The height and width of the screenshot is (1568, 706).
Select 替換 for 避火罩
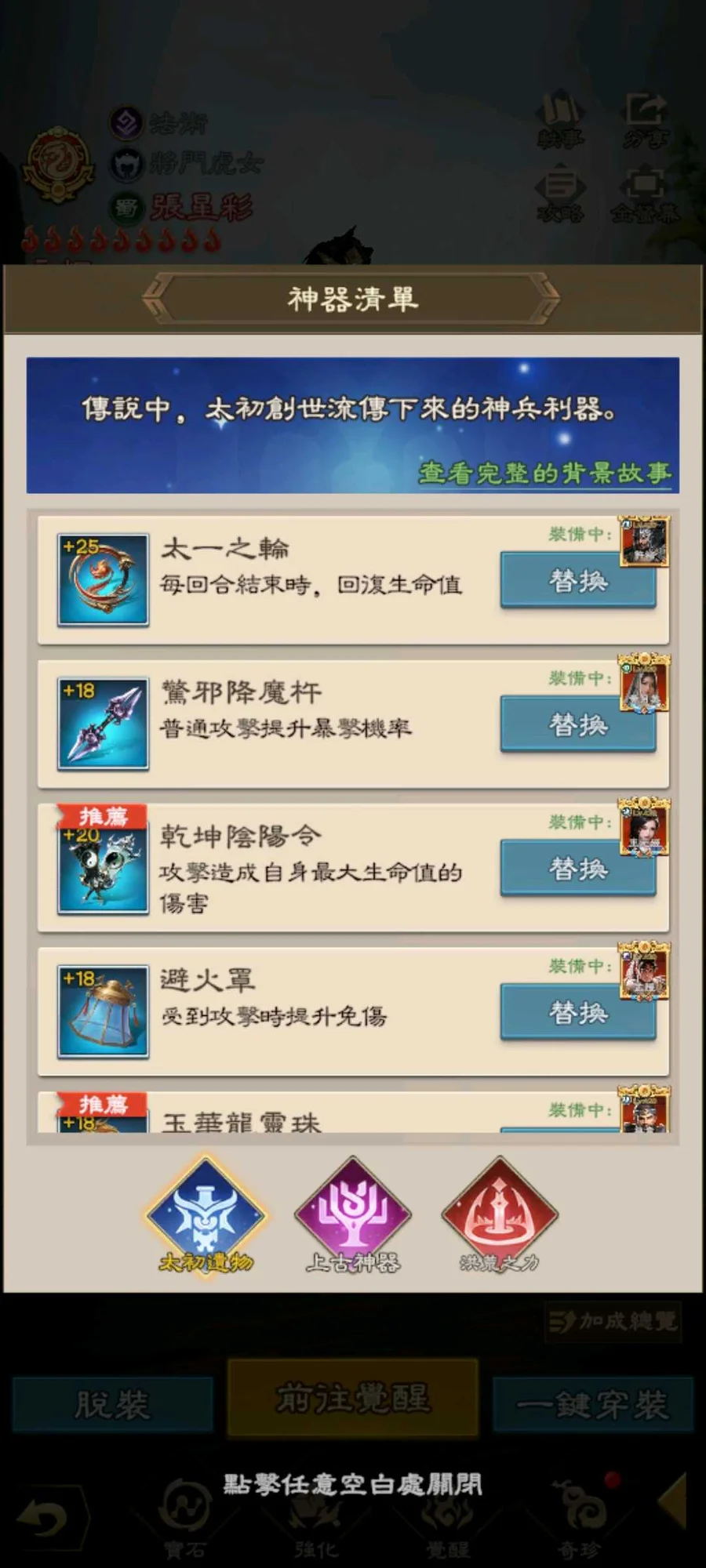coord(578,1013)
